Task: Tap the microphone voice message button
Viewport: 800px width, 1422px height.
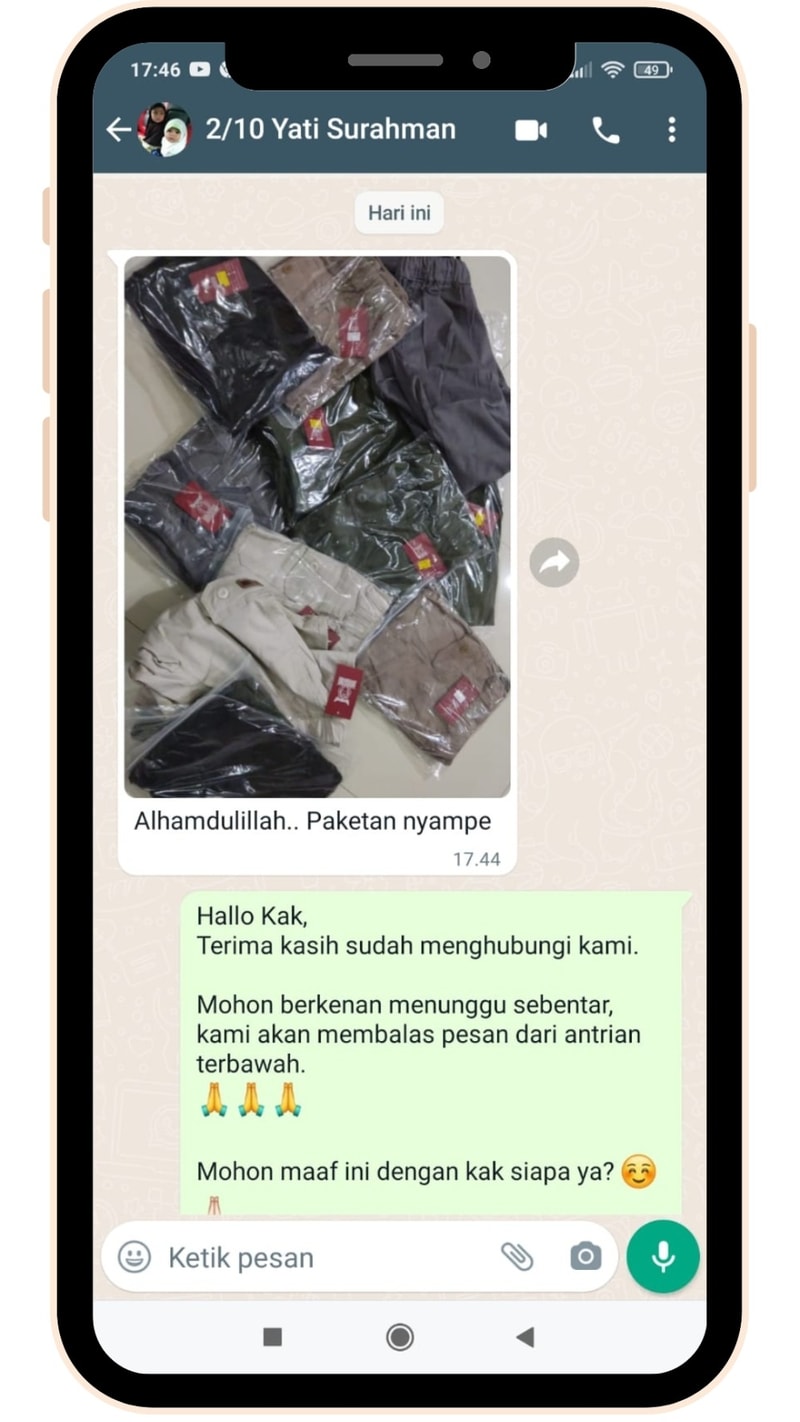Action: 663,1257
